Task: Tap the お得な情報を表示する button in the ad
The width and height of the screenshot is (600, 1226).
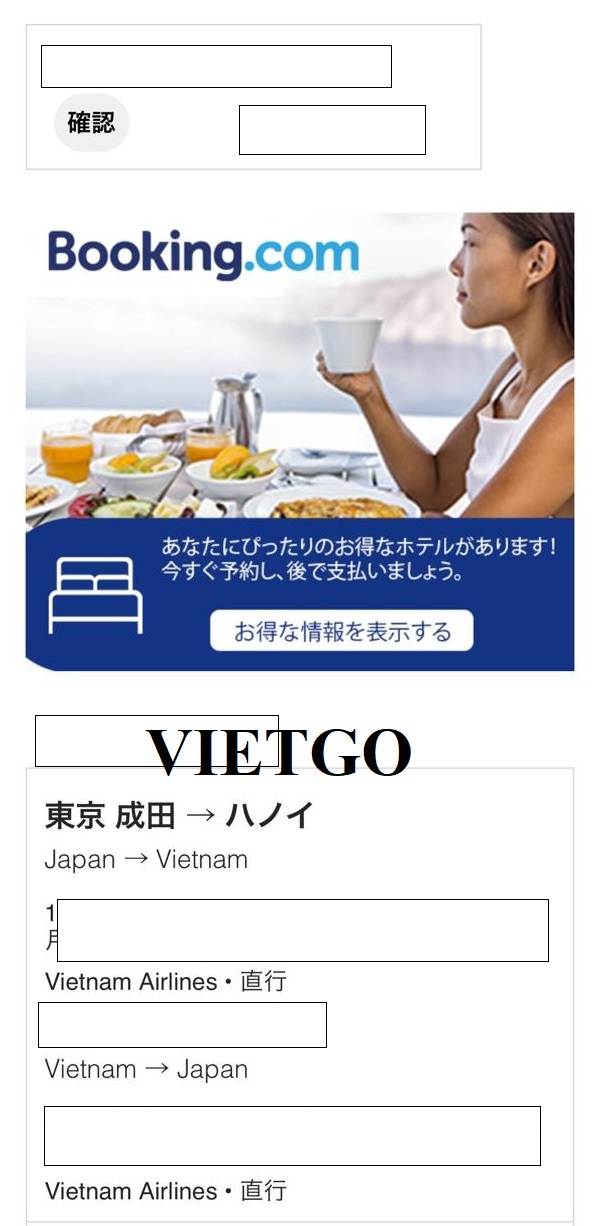Action: 341,632
